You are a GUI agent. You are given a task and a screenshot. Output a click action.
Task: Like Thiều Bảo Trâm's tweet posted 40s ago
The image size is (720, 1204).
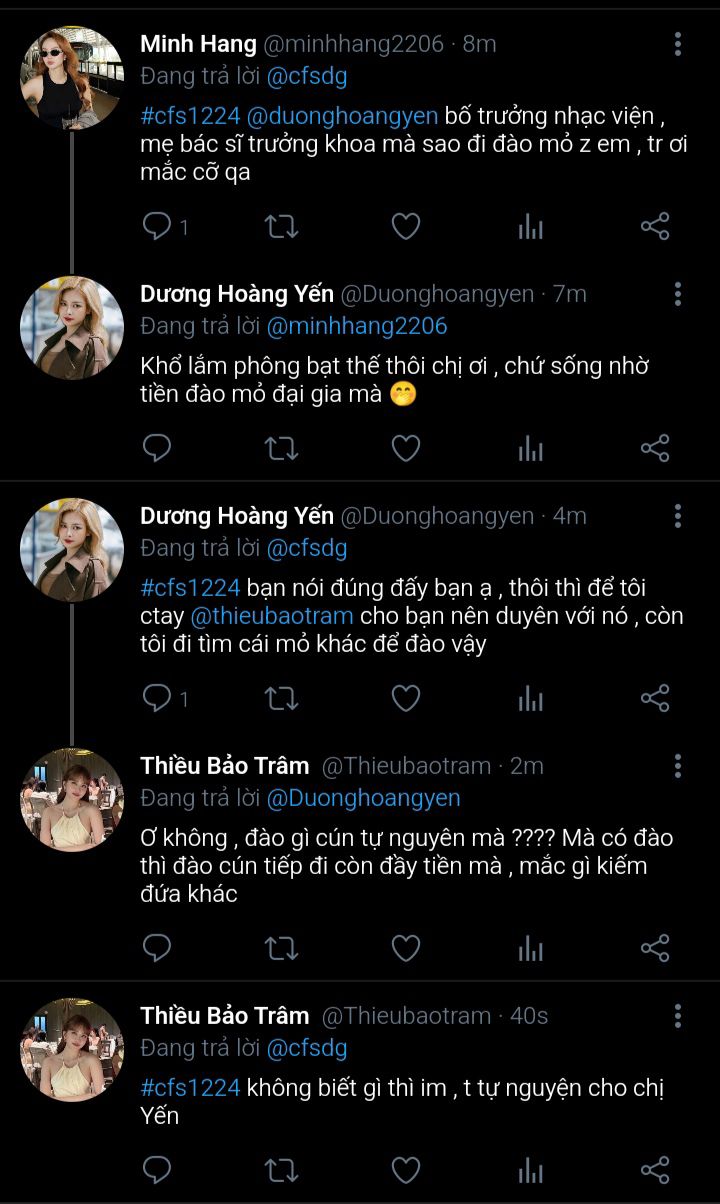pos(405,1168)
